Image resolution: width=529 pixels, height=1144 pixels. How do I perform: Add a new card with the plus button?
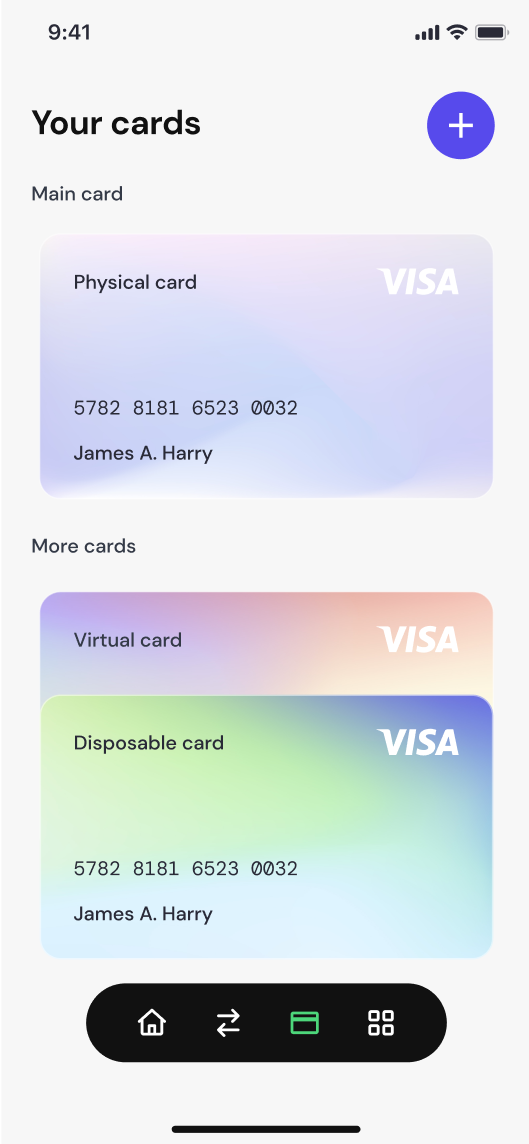(x=460, y=125)
